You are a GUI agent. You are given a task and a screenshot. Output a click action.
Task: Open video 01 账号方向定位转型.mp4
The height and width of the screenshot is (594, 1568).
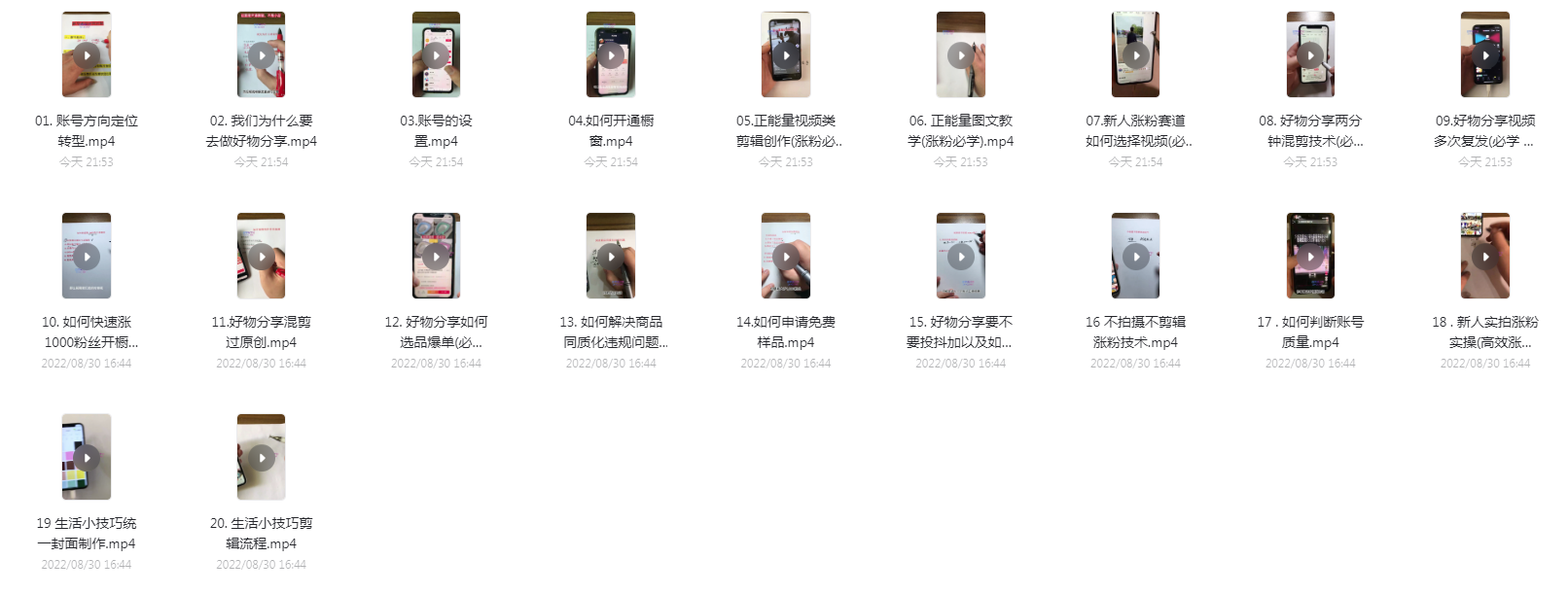87,55
